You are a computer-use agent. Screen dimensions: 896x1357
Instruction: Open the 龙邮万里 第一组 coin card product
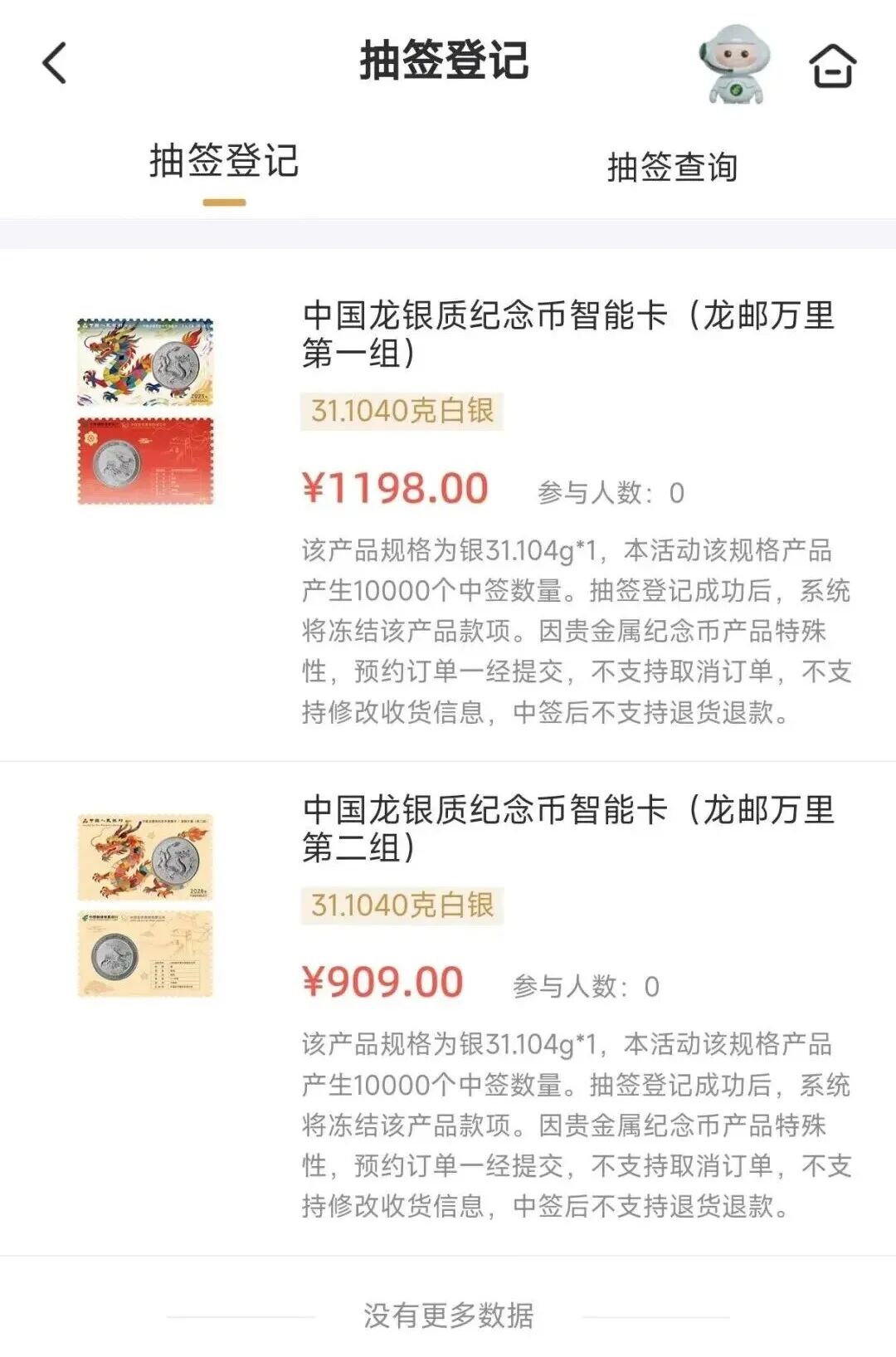(567, 334)
